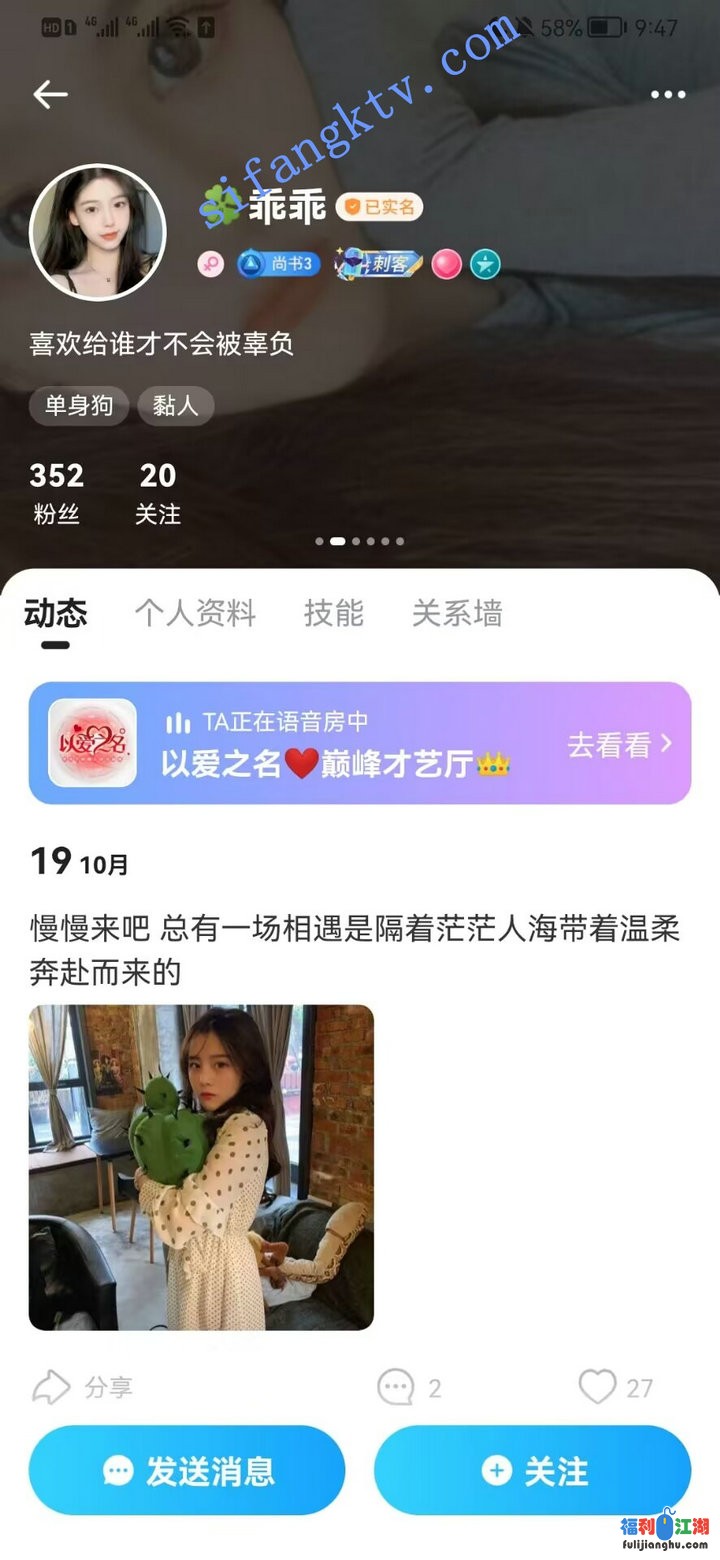The width and height of the screenshot is (720, 1560).
Task: Switch to the 个人资料 tab
Action: tap(196, 615)
